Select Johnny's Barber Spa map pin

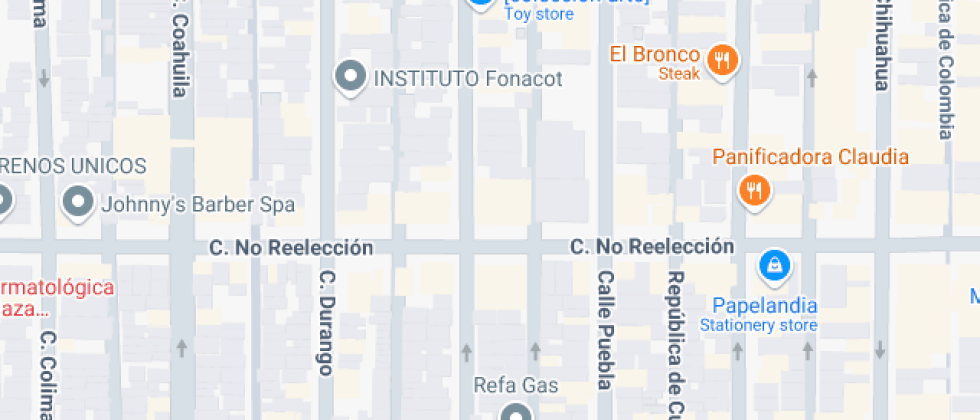[78, 203]
